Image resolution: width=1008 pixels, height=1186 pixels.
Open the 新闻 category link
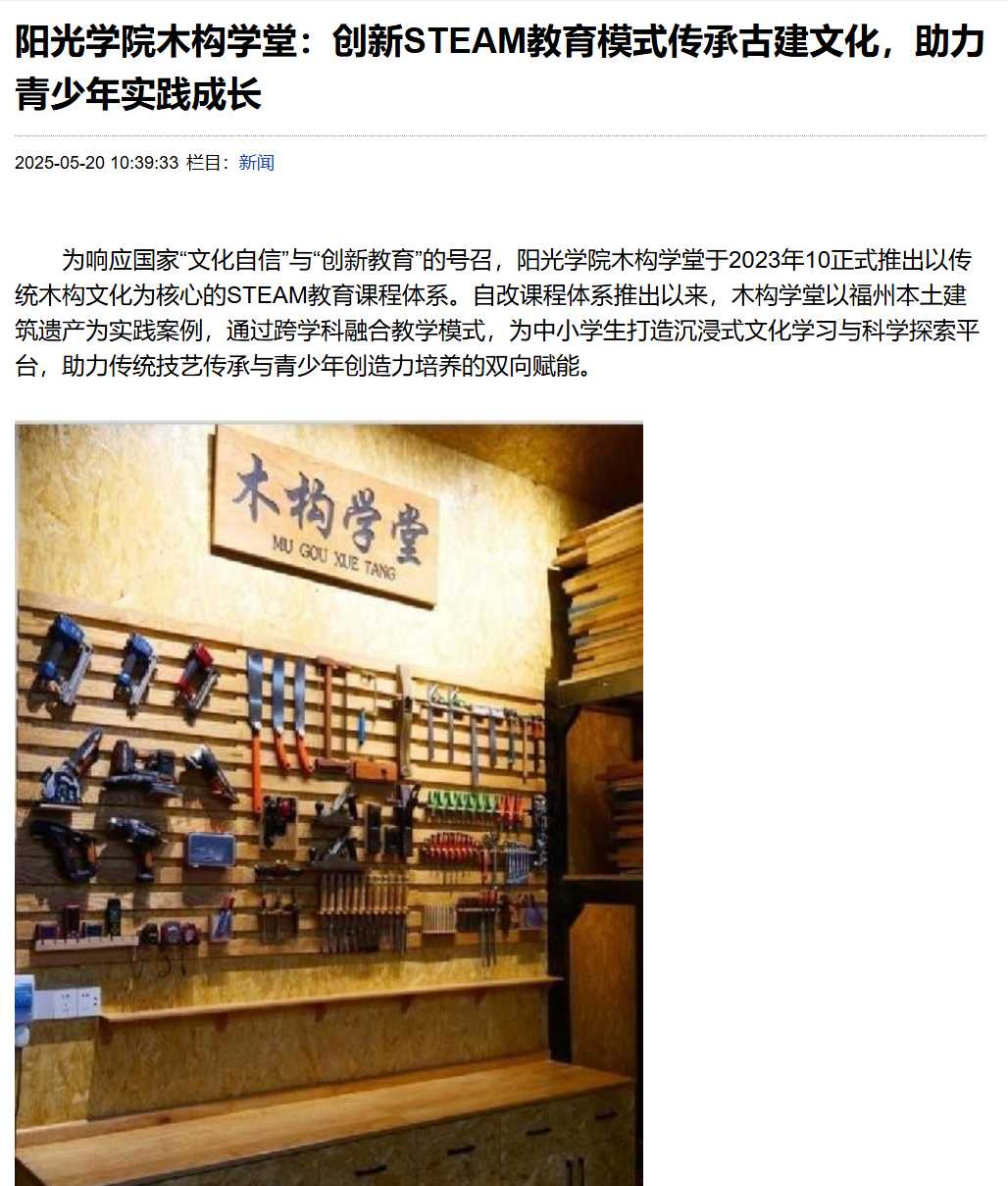256,163
